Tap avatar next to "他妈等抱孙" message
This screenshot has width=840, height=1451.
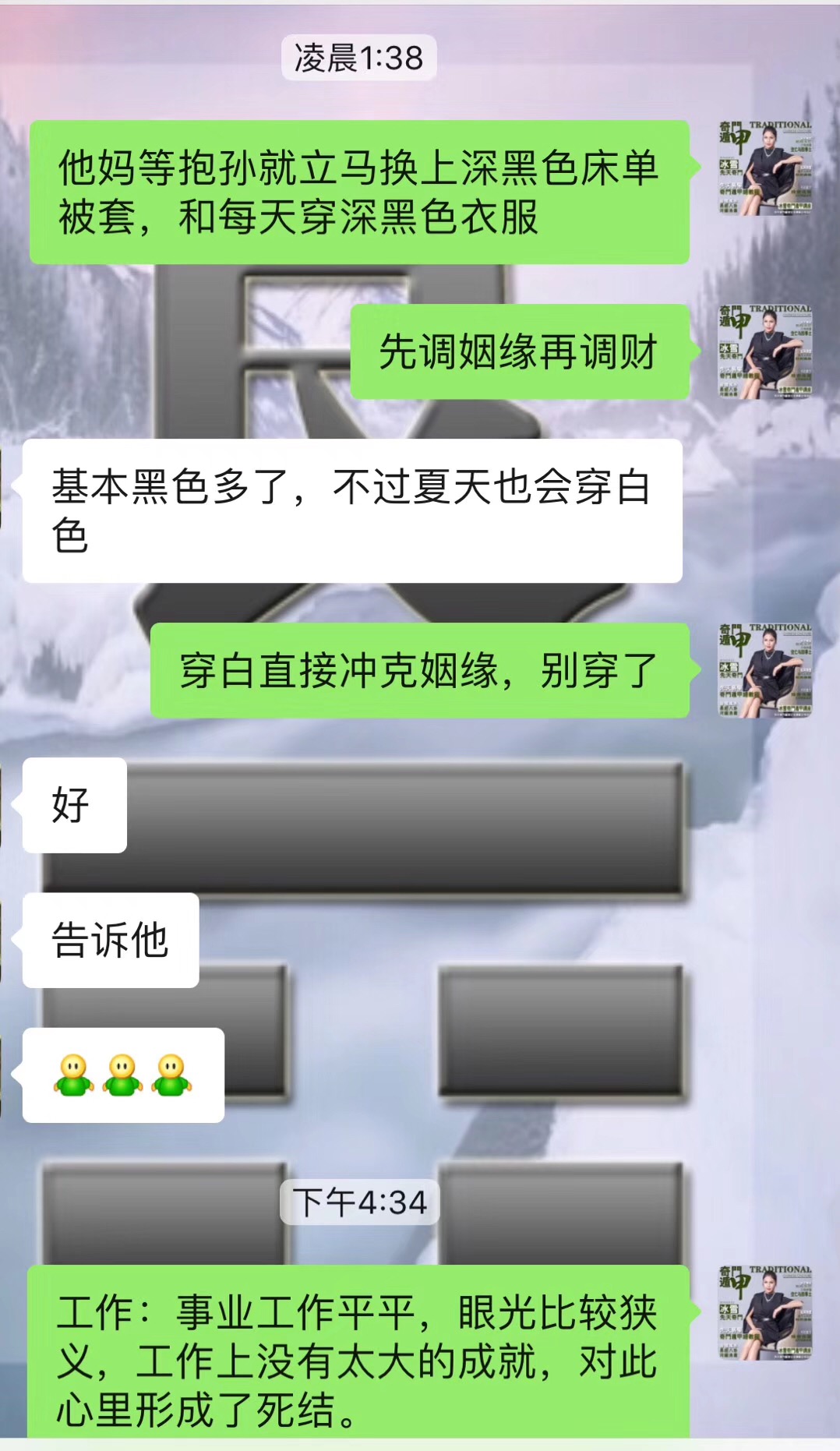[764, 168]
